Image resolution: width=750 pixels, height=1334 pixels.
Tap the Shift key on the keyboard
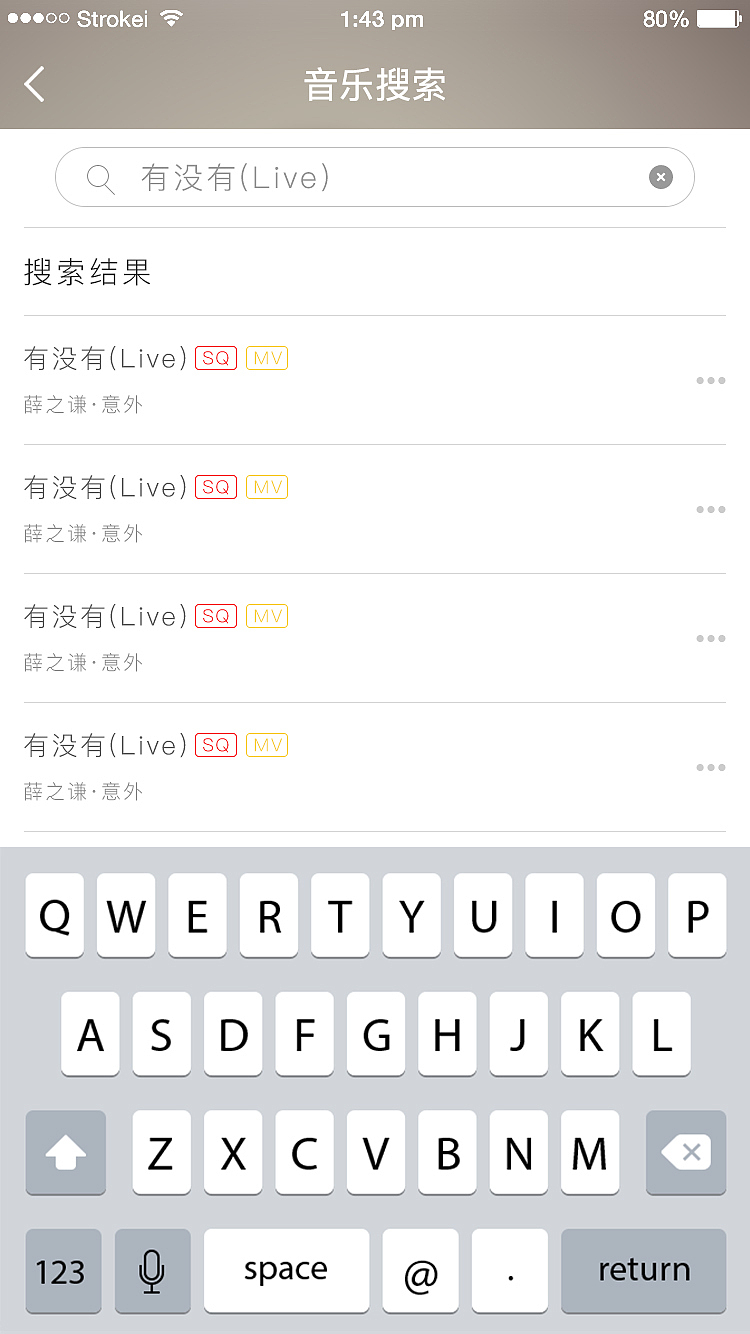point(65,1152)
